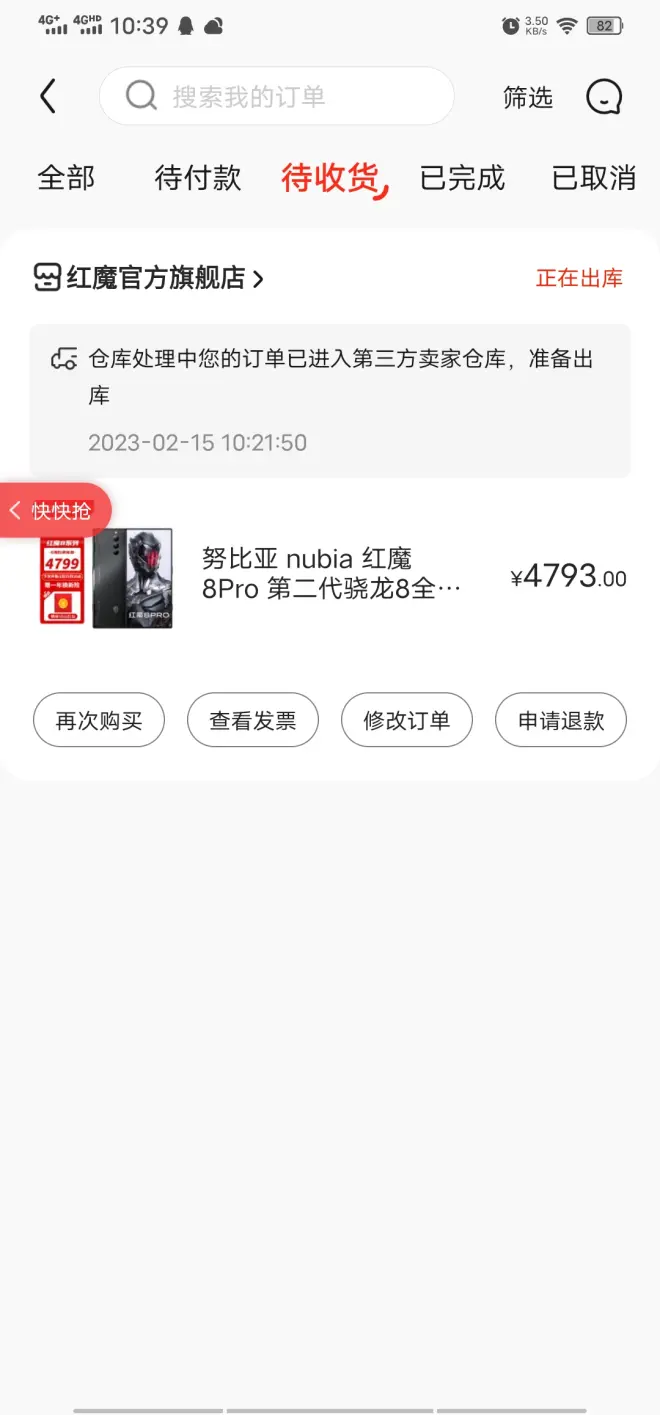Select the 待收货 tab

pos(331,178)
